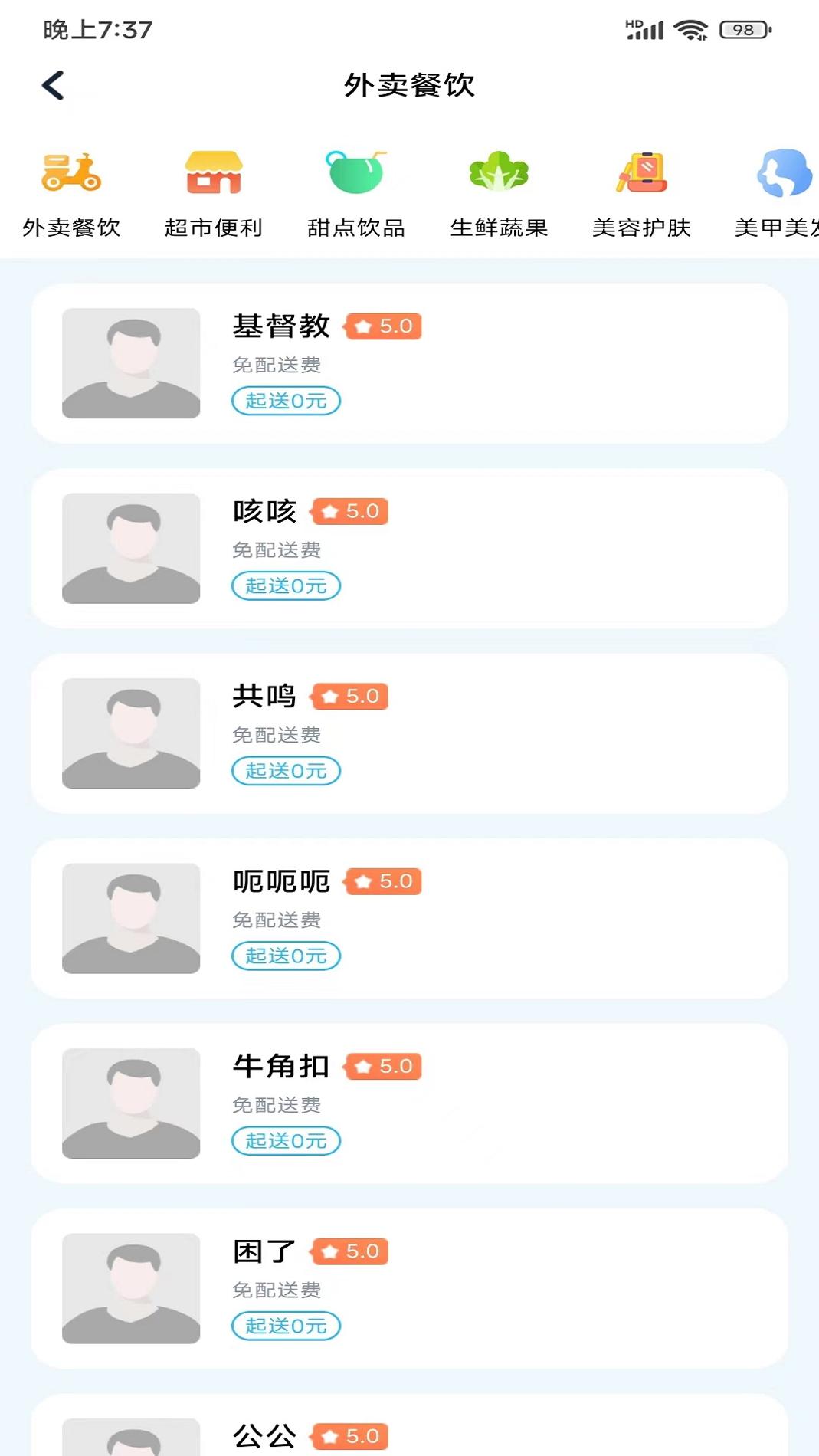Tap the 起送0元 badge under 共鸣

click(285, 771)
